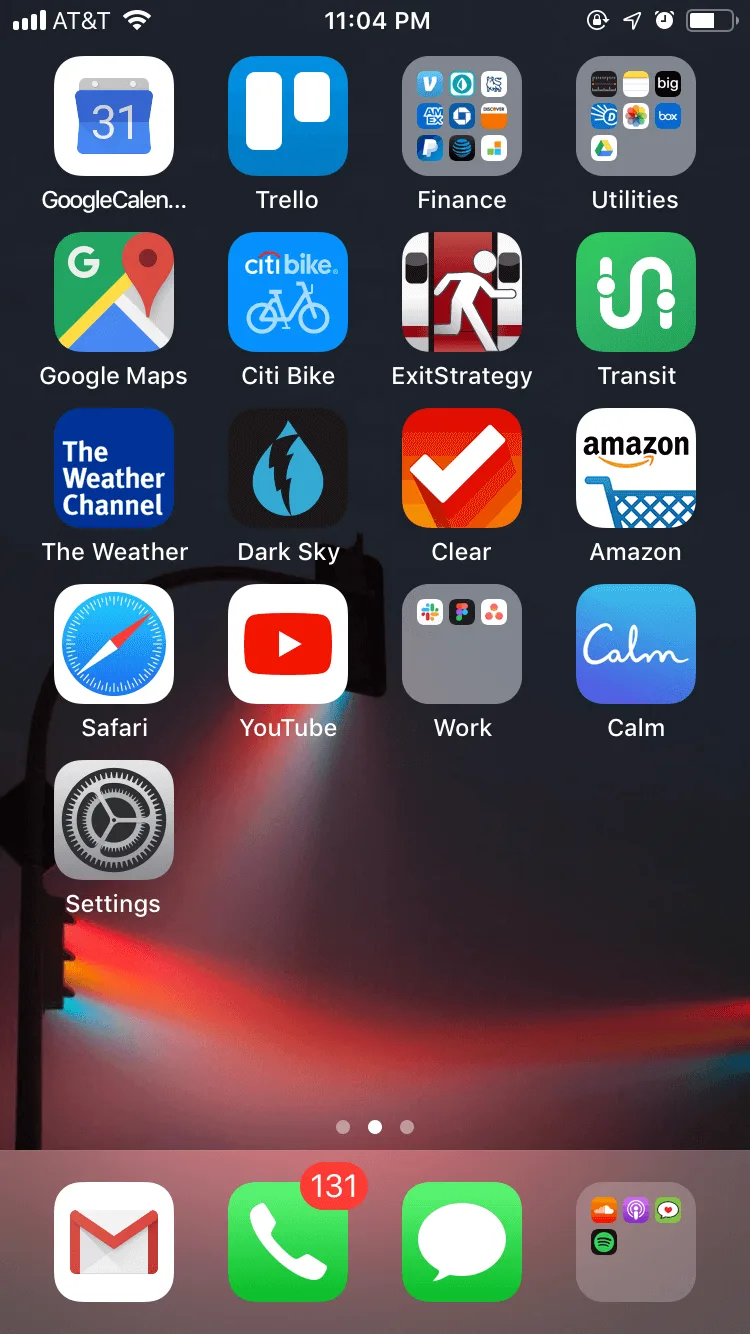
Task: Open the Utilities folder
Action: (x=636, y=116)
